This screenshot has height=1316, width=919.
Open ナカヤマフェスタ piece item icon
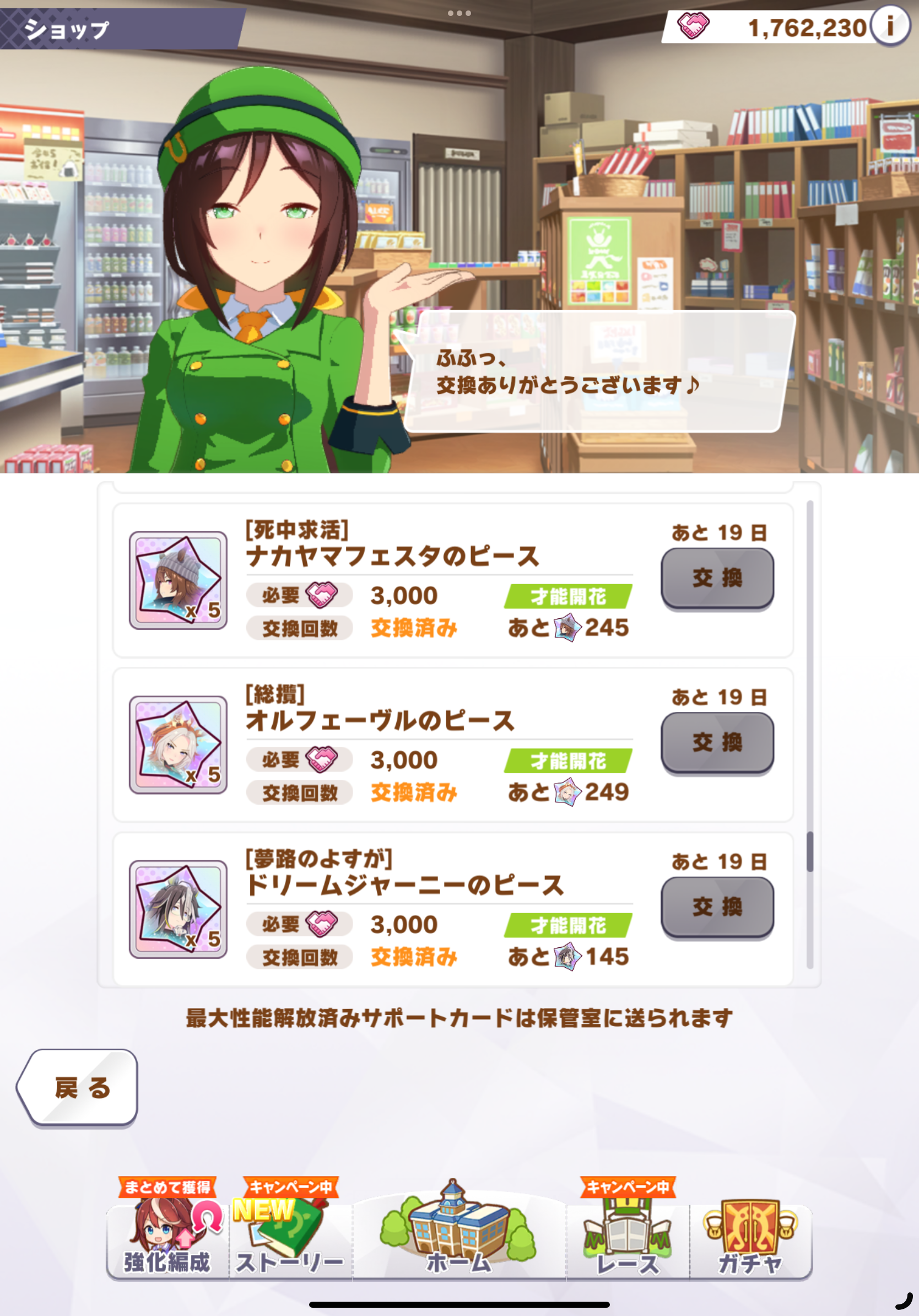click(x=178, y=580)
